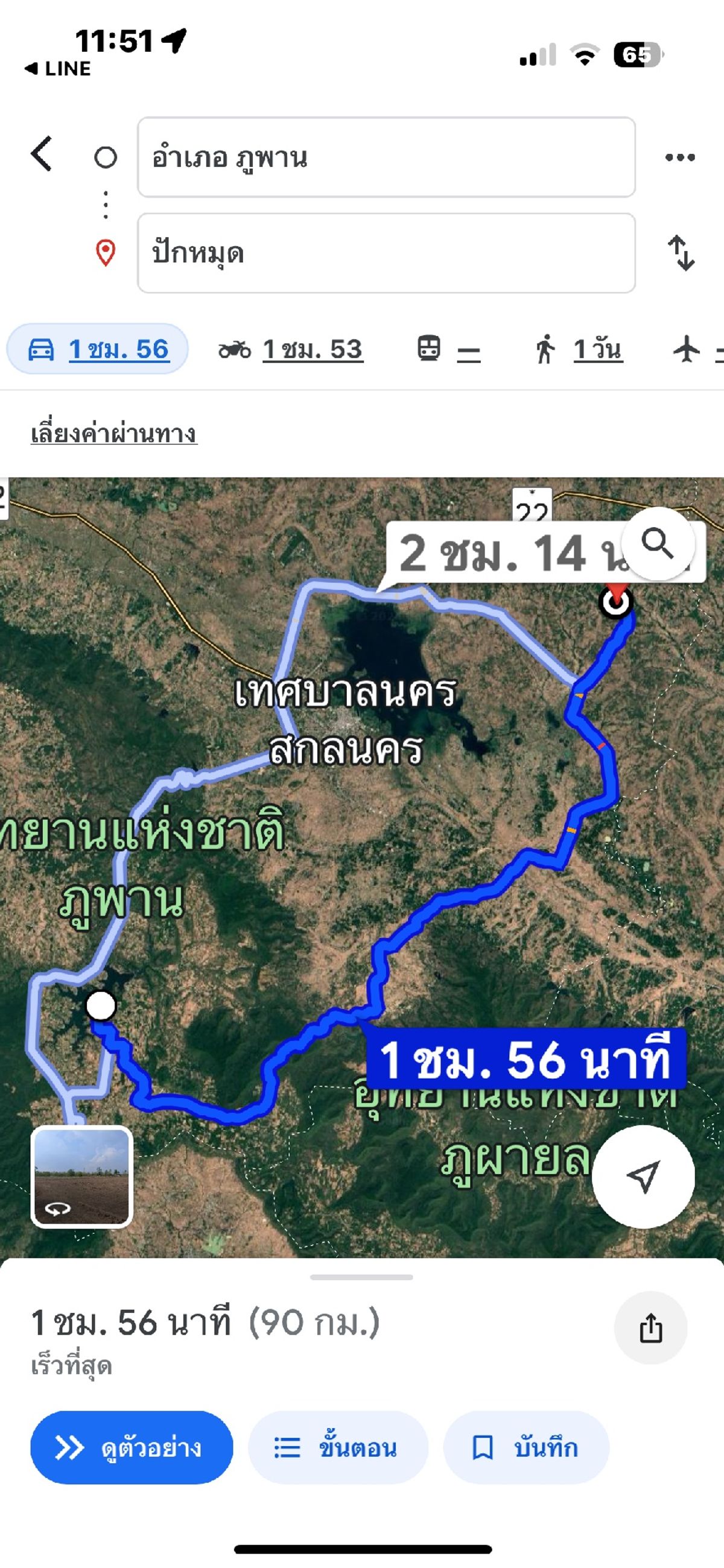The height and width of the screenshot is (1568, 724).
Task: Tap the ดูตัวอย่าง preview button
Action: (132, 1447)
